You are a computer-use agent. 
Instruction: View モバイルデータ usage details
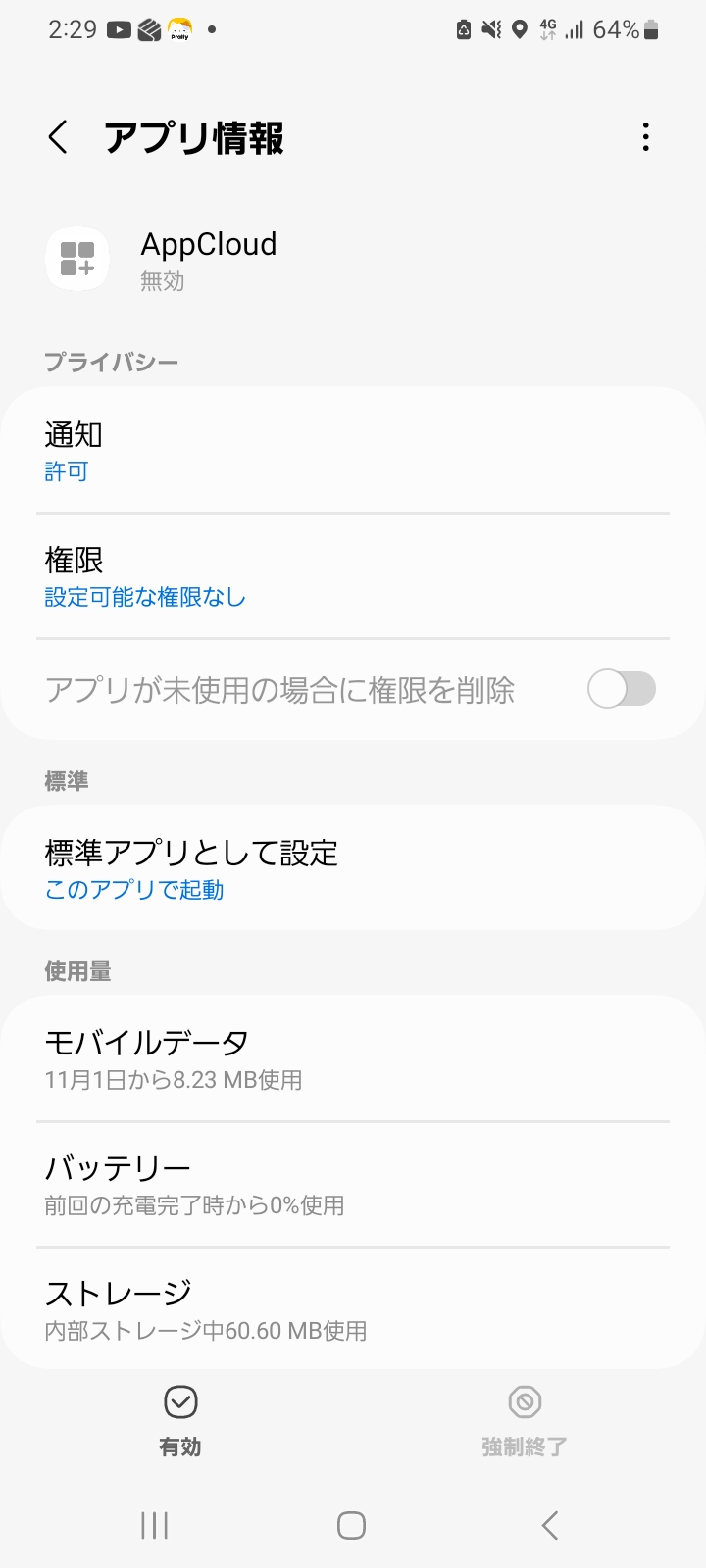pos(353,1058)
